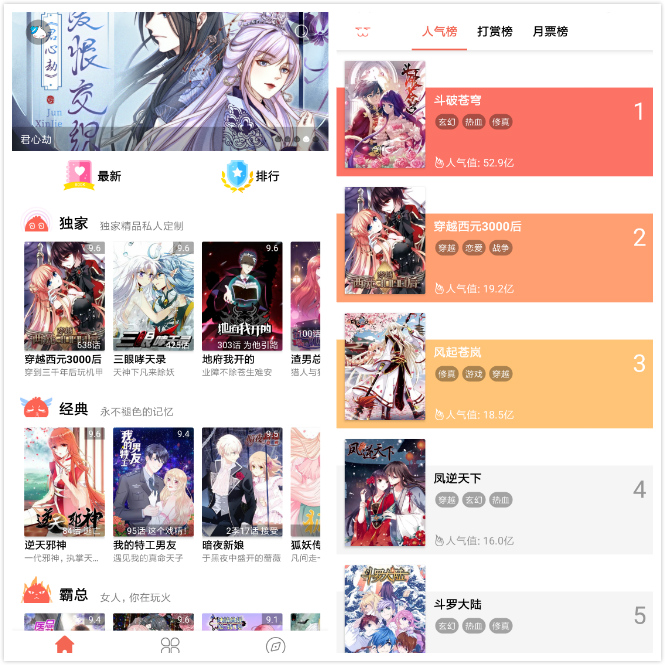Open the comic 逆天邪神

(x=64, y=483)
